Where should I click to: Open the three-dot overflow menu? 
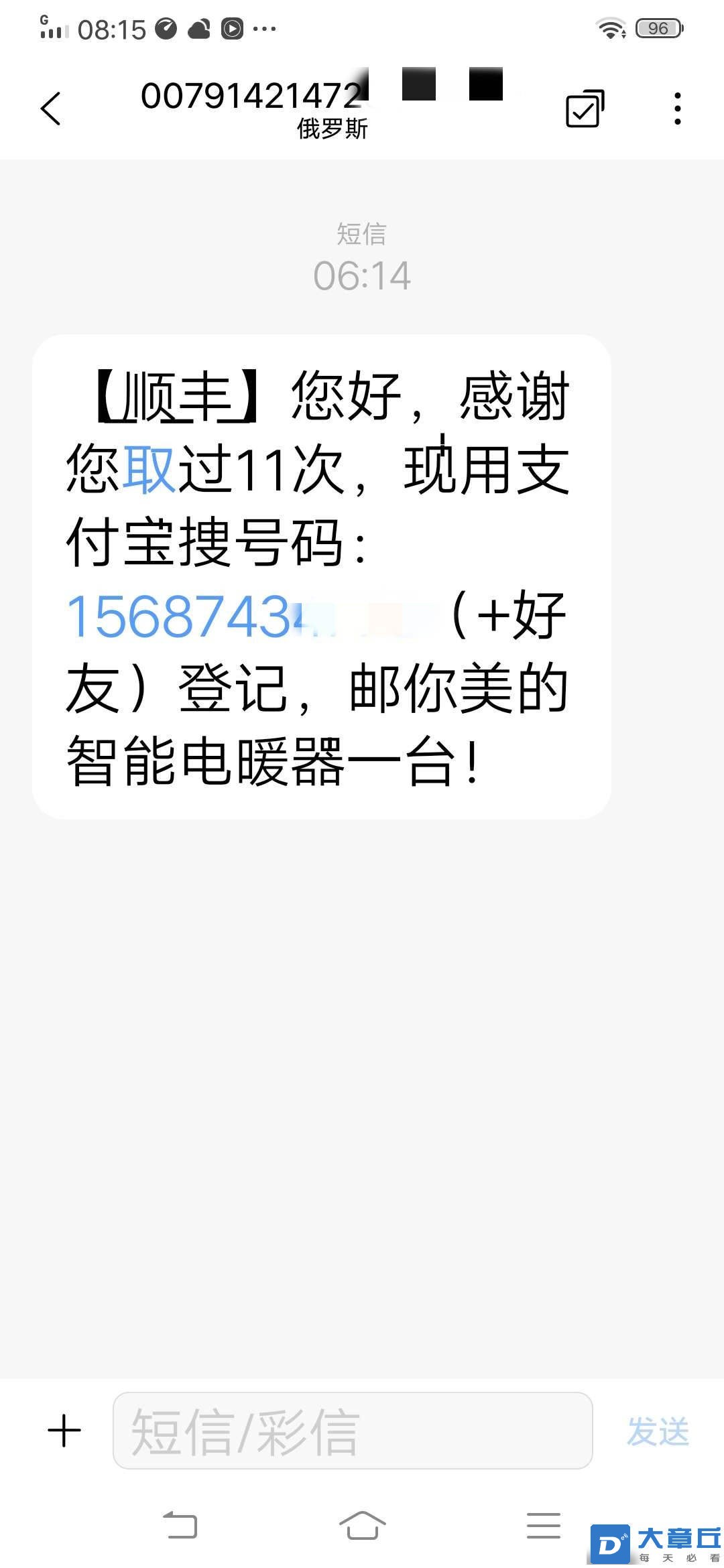(678, 109)
